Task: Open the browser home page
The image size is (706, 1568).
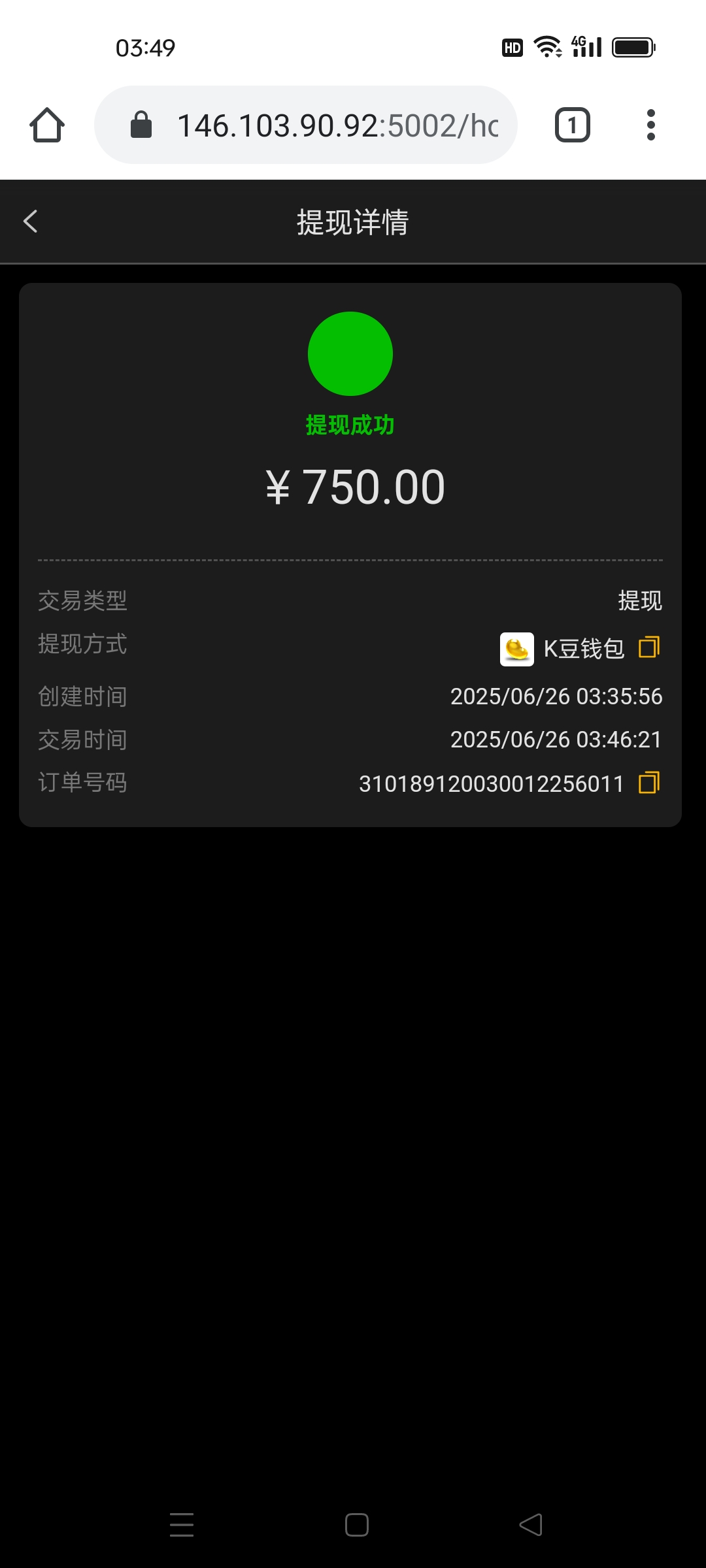Action: tap(47, 125)
